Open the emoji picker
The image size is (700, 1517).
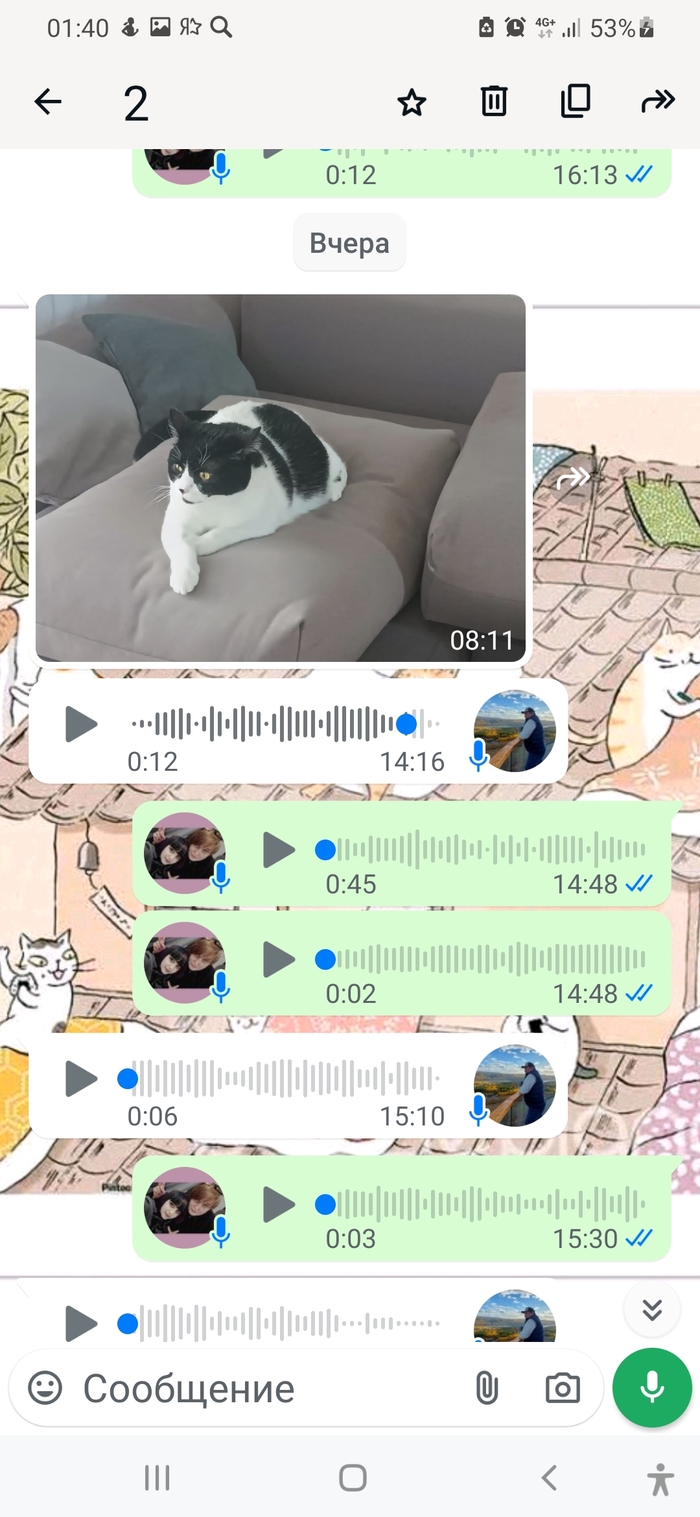(x=45, y=1387)
